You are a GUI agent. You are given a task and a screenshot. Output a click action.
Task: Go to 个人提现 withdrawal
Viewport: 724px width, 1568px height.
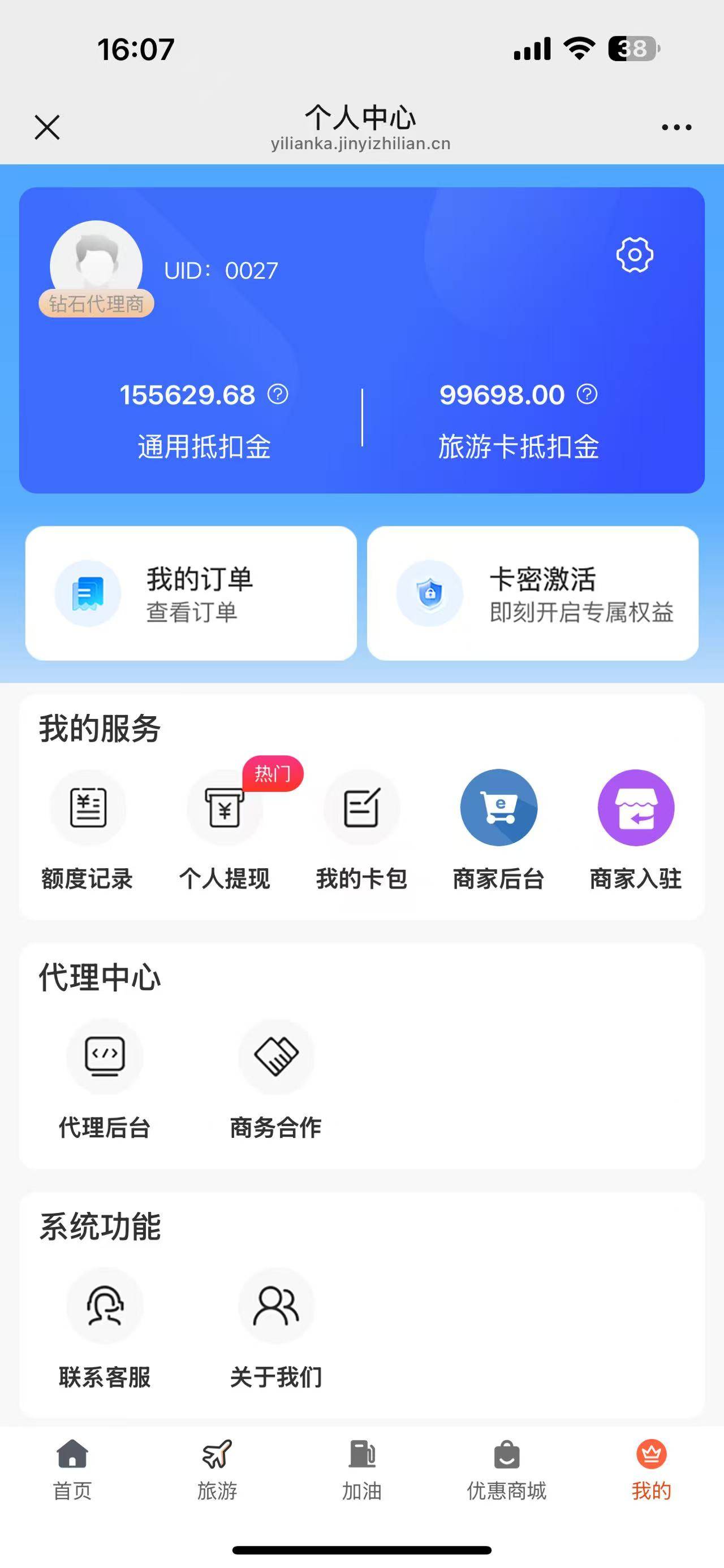click(225, 828)
